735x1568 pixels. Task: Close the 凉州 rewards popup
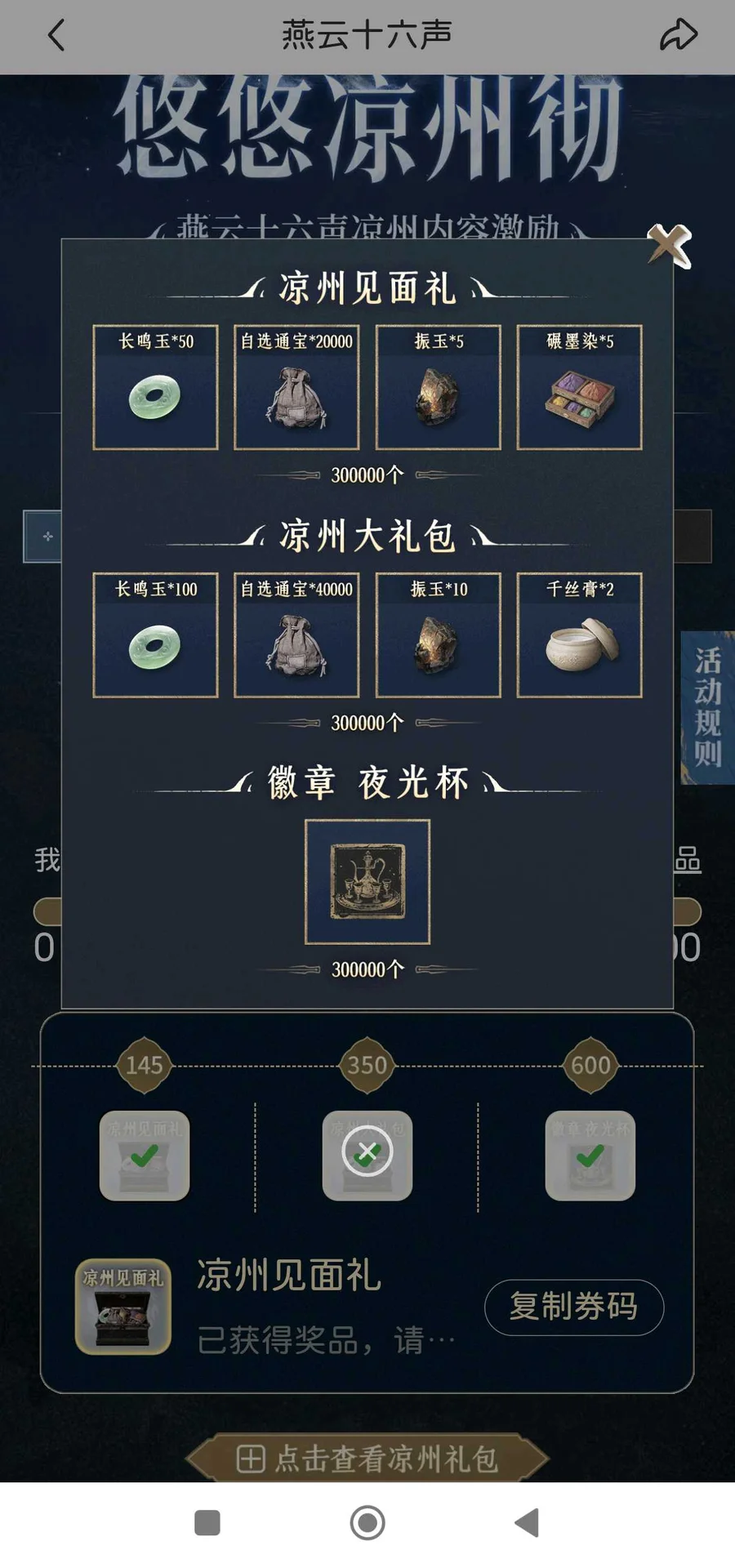[x=669, y=246]
